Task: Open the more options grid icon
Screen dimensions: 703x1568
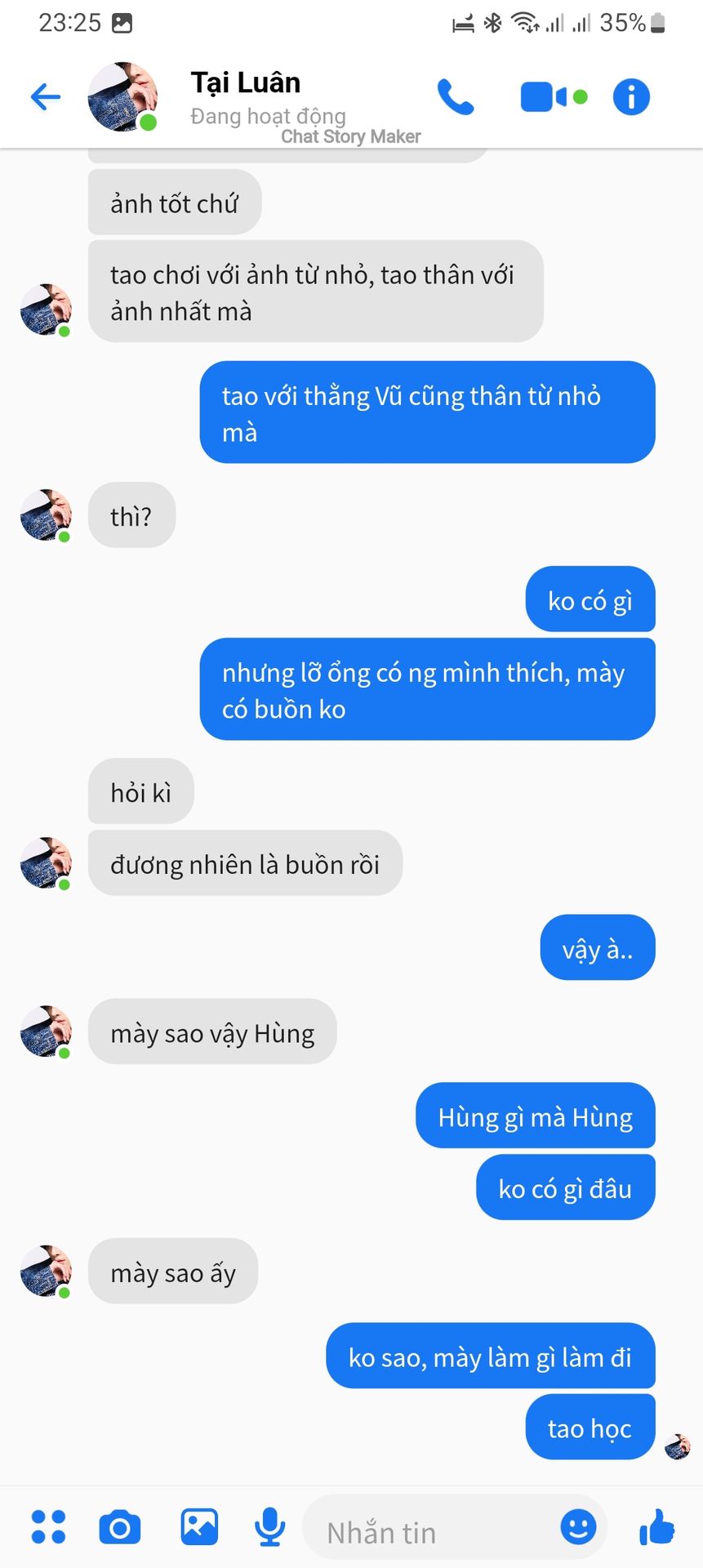Action: (x=48, y=1527)
